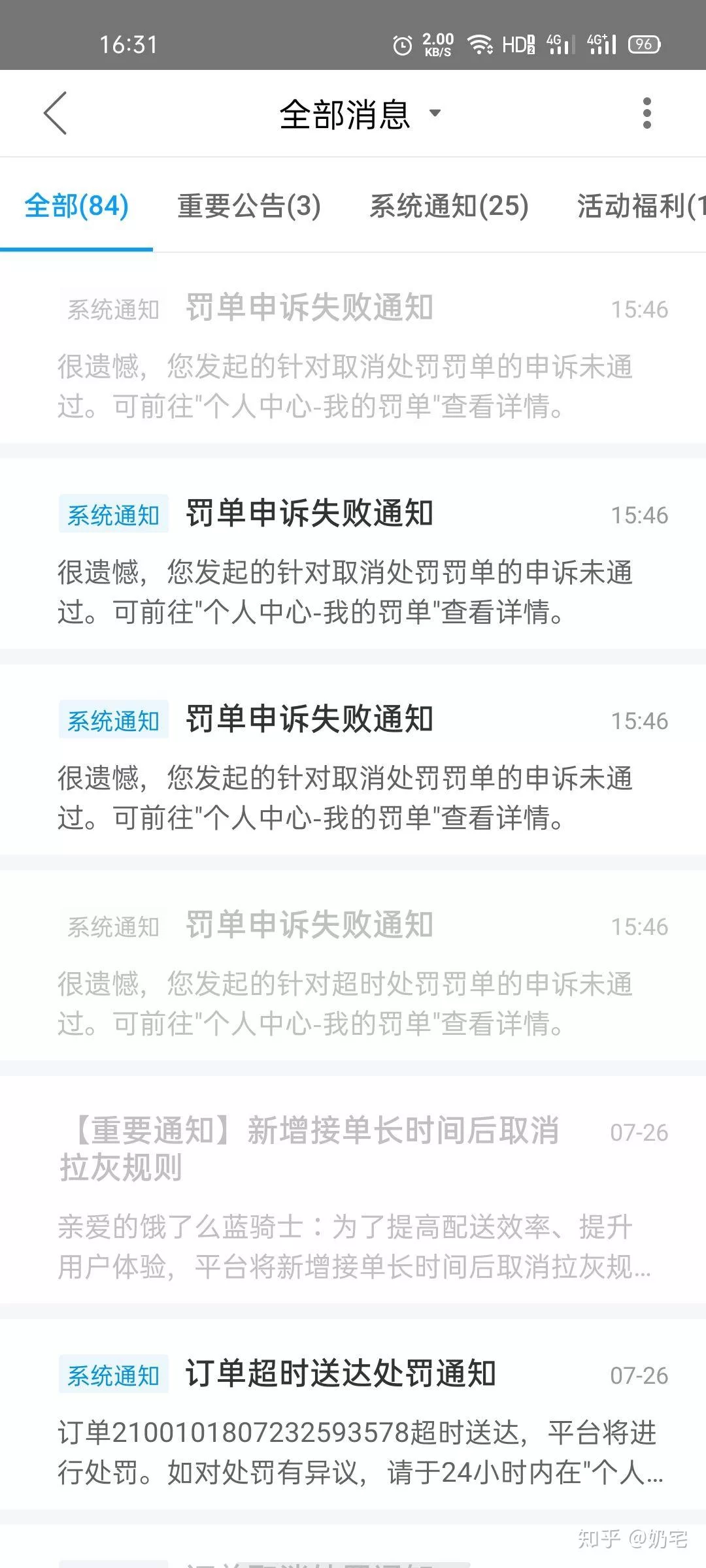The width and height of the screenshot is (706, 1568).
Task: Switch to the 重要公告(3) tab
Action: (249, 206)
